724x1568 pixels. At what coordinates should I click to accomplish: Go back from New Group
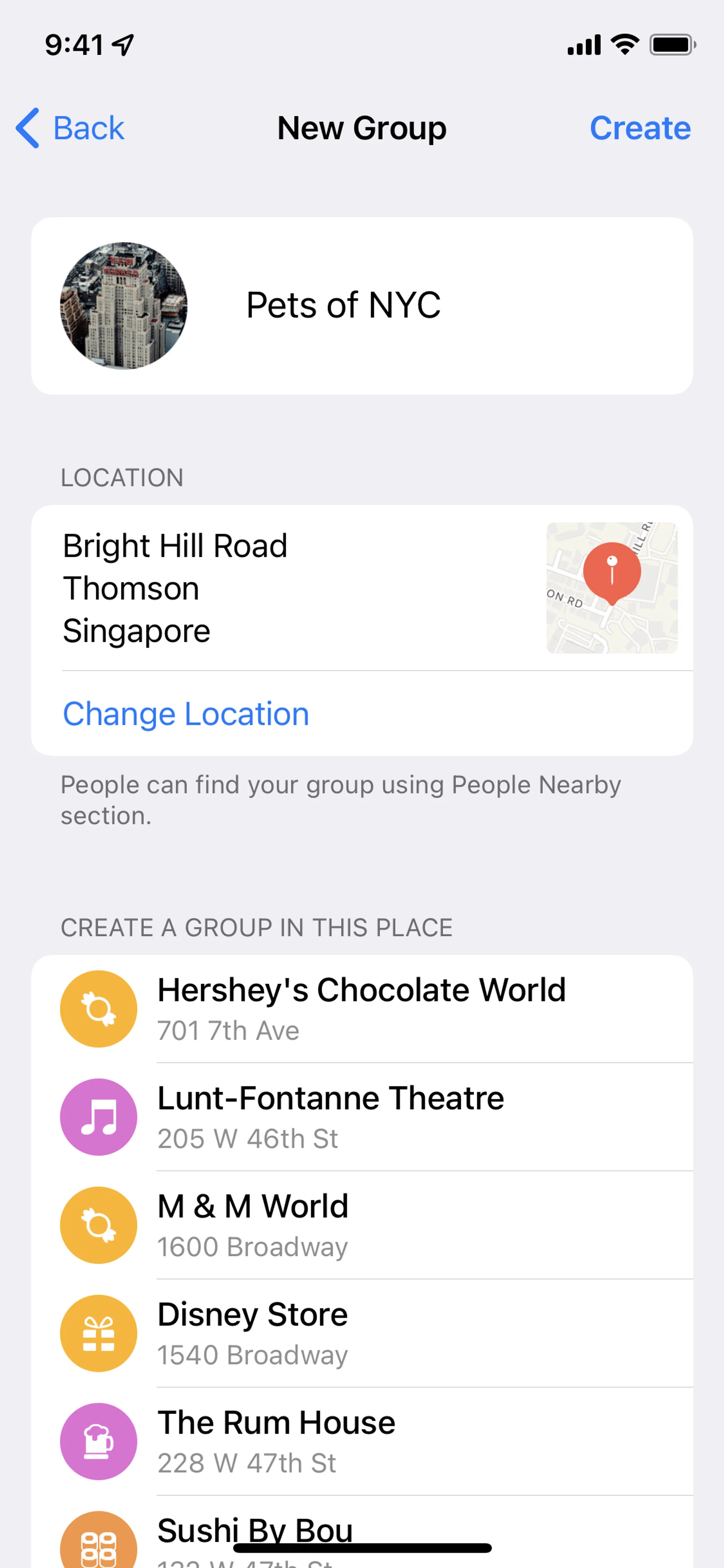pos(71,128)
